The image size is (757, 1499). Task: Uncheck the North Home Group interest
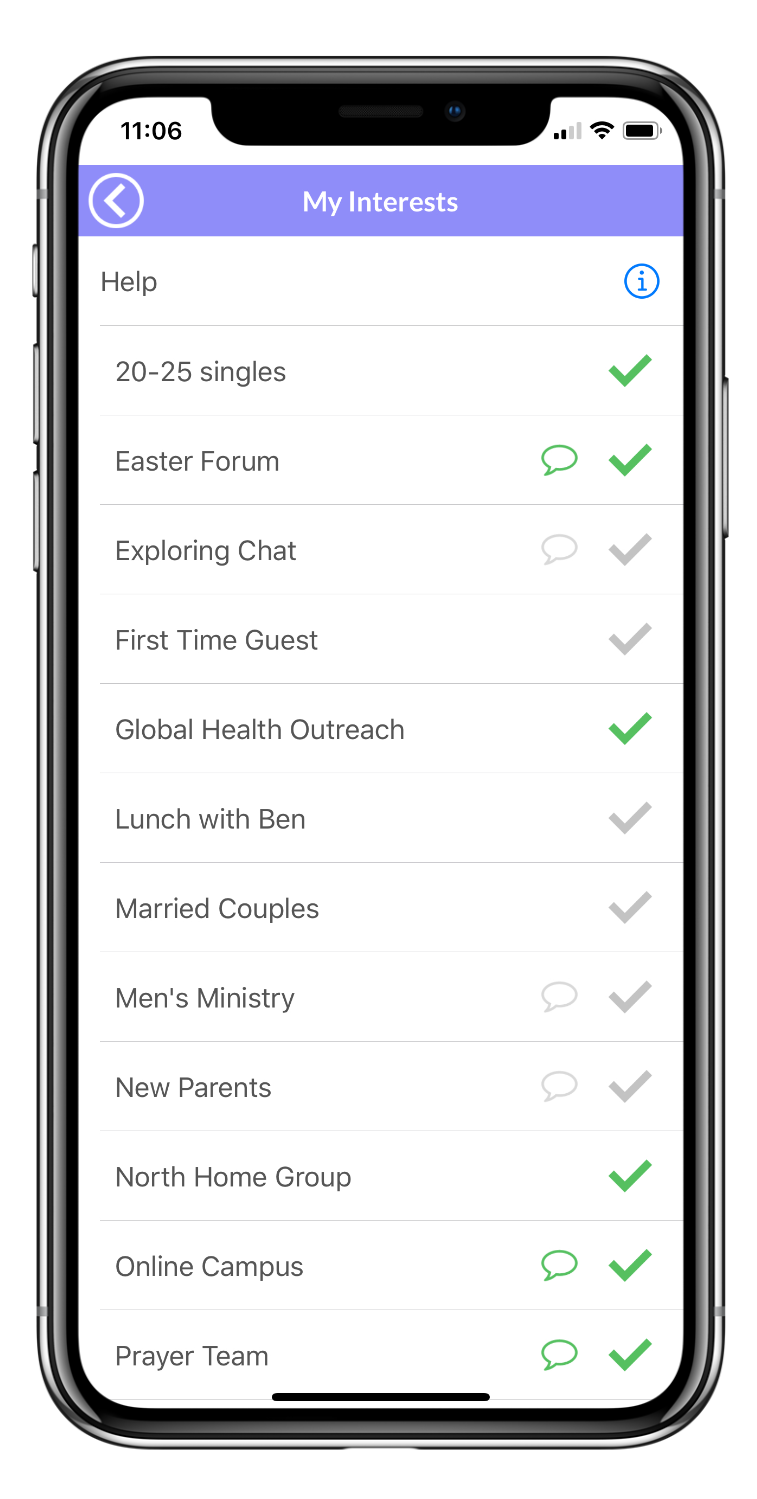[x=630, y=1176]
